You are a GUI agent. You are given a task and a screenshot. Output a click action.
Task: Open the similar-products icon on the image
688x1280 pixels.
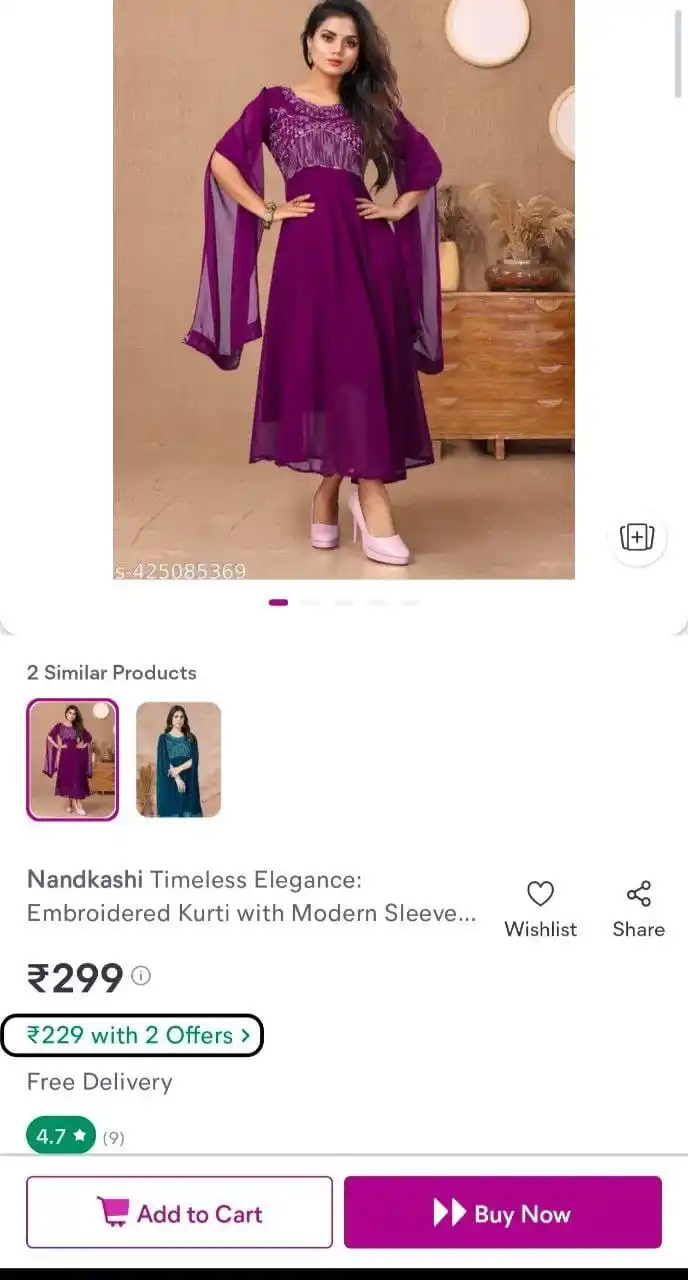coord(637,537)
